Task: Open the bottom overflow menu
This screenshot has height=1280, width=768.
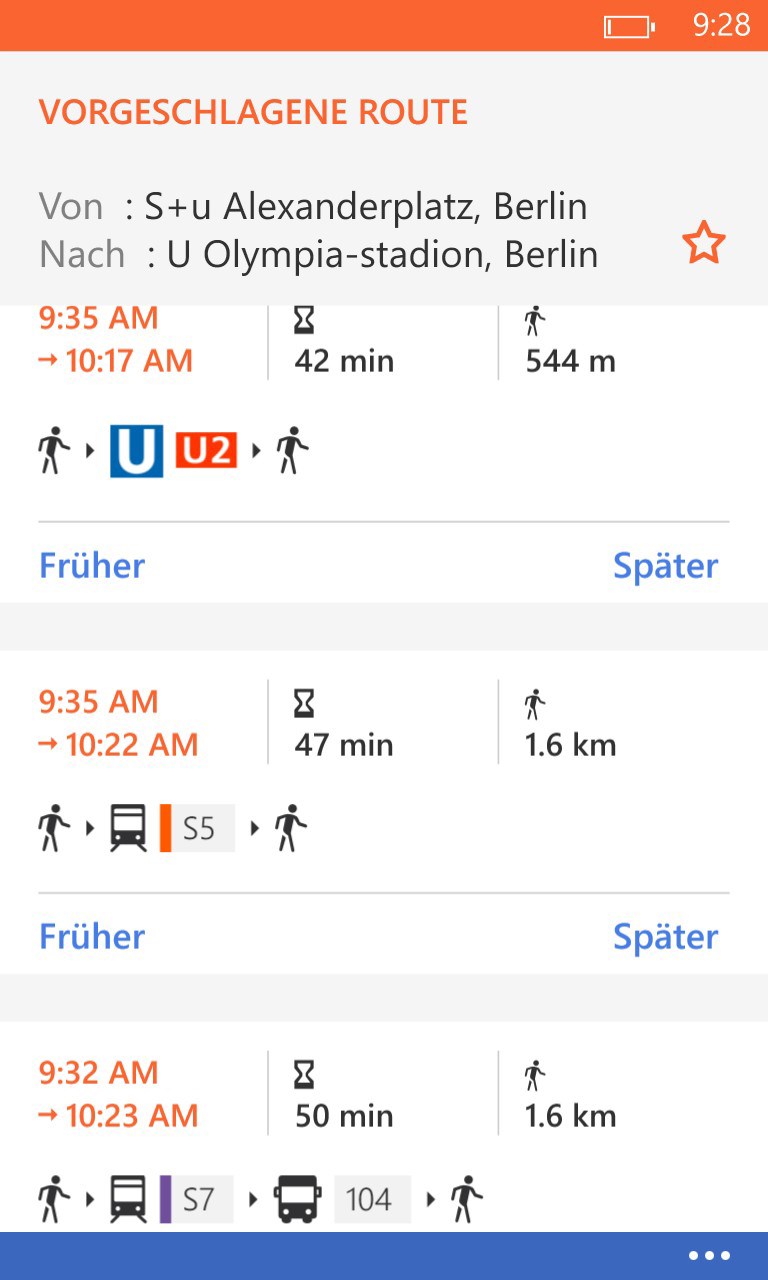Action: pyautogui.click(x=708, y=1254)
